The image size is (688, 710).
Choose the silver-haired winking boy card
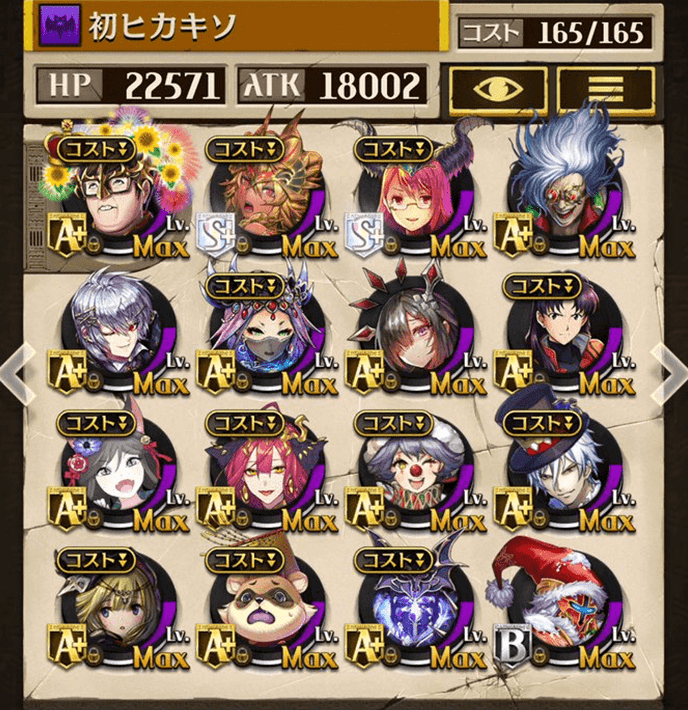(119, 330)
